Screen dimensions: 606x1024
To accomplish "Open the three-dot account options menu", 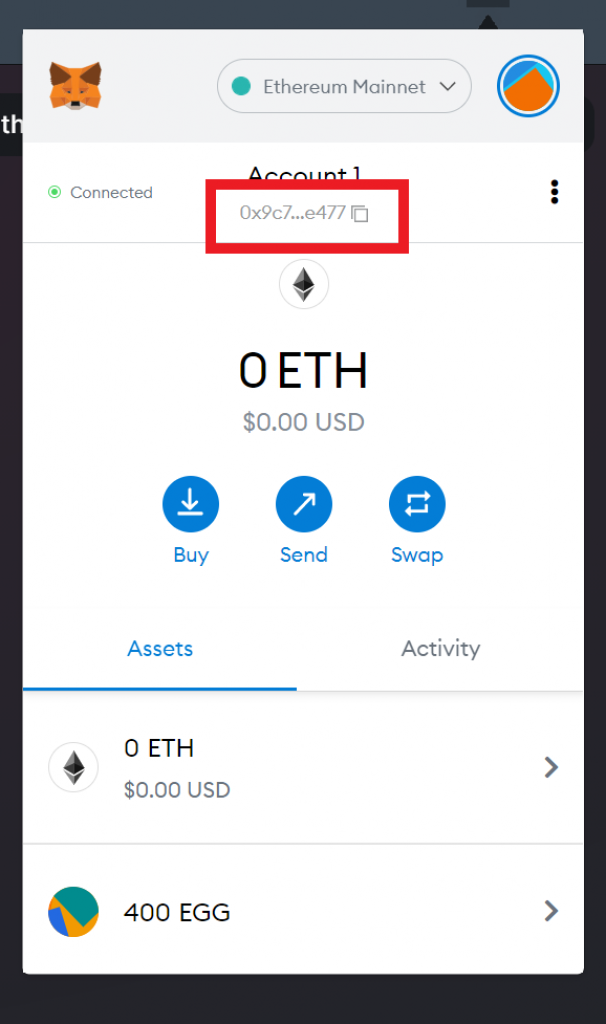I will coord(554,192).
